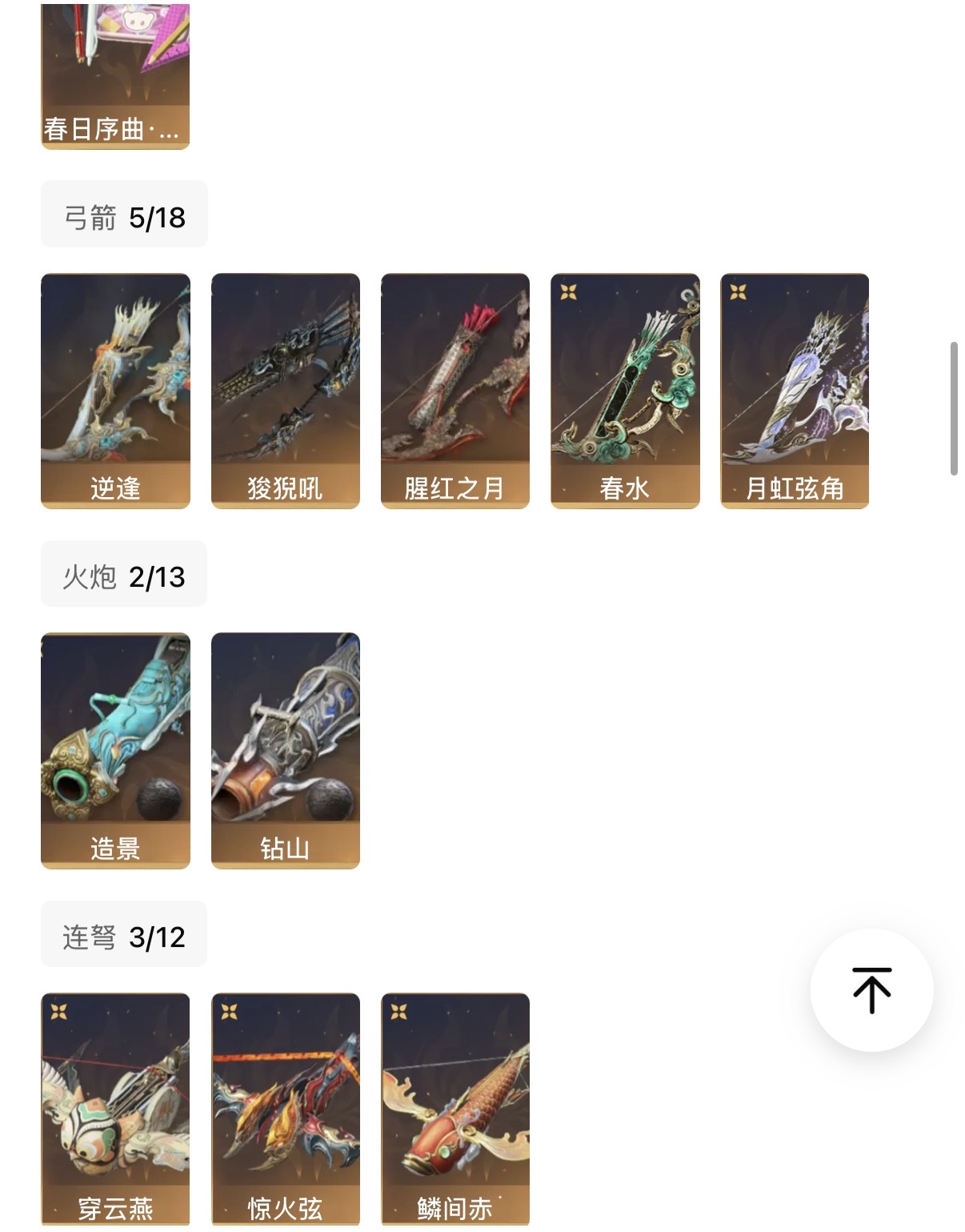Open the 春日序曲 item card
The height and width of the screenshot is (1232, 965).
(115, 75)
